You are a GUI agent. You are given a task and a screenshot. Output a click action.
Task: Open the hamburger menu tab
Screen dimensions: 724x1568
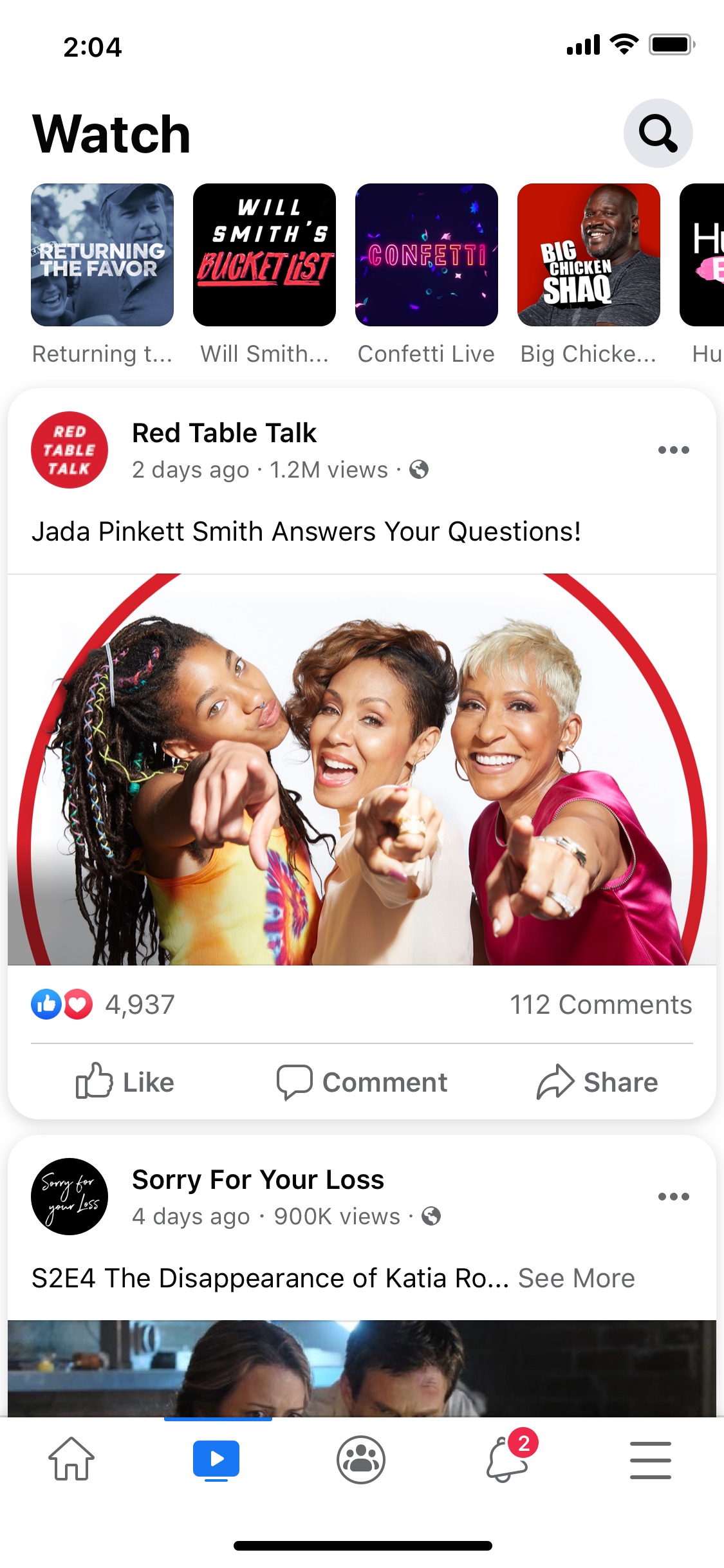click(x=650, y=1460)
